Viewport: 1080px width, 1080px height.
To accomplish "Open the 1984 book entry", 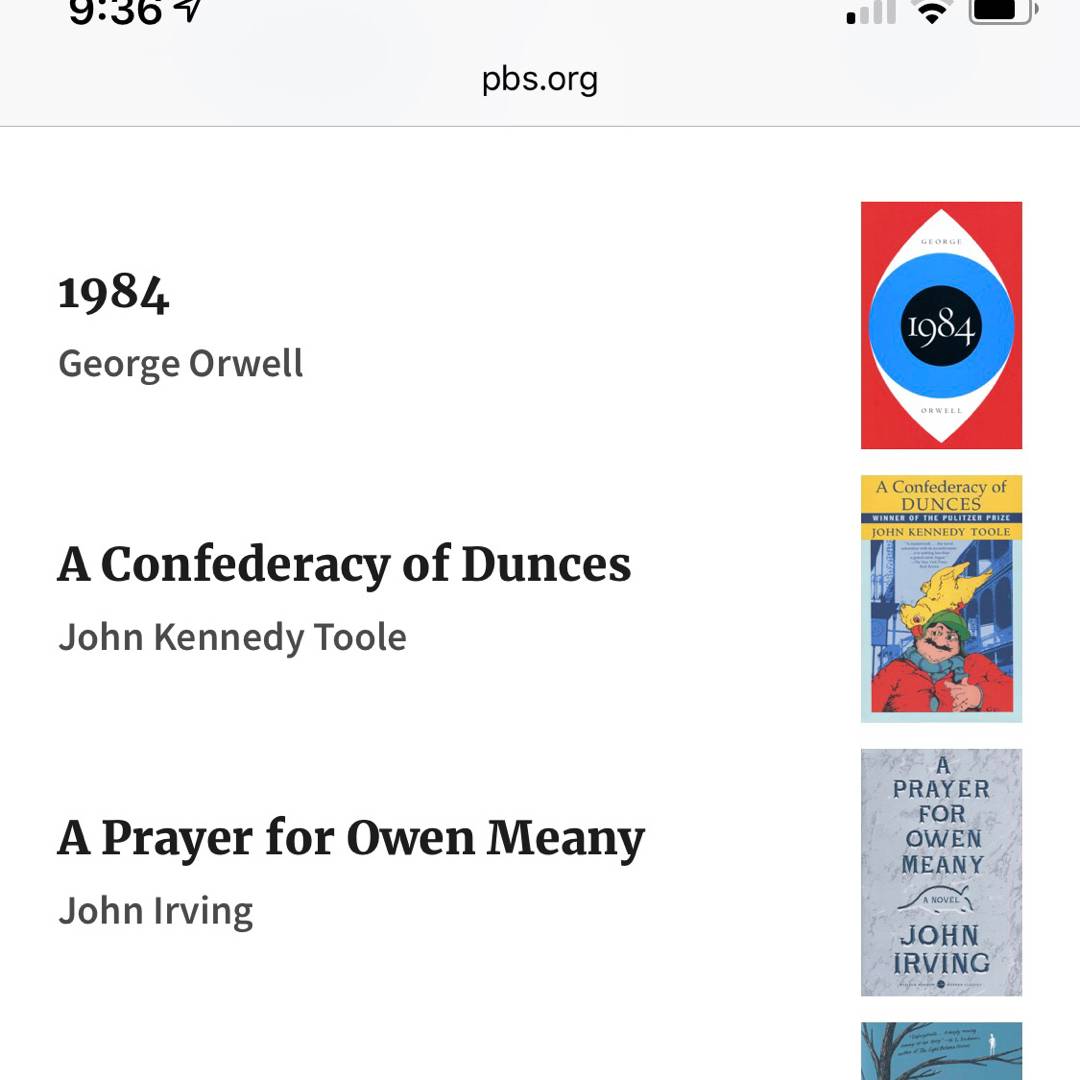I will tap(114, 294).
